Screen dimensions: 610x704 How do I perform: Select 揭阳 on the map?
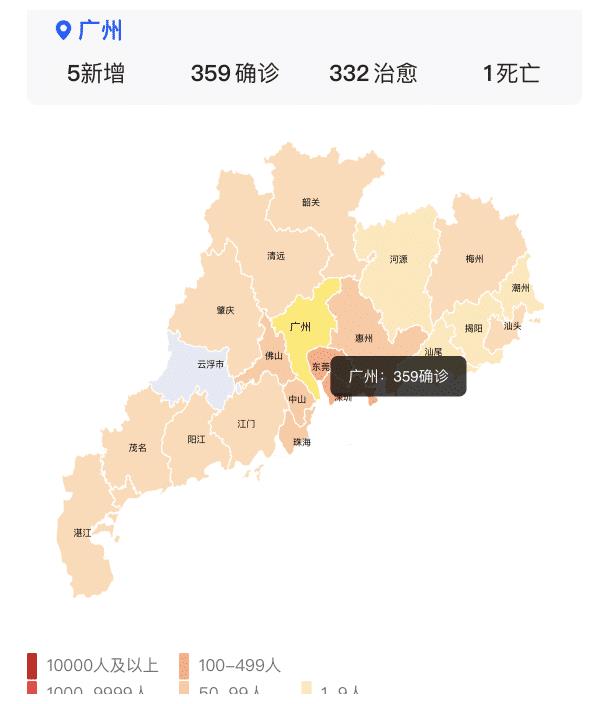tap(473, 327)
